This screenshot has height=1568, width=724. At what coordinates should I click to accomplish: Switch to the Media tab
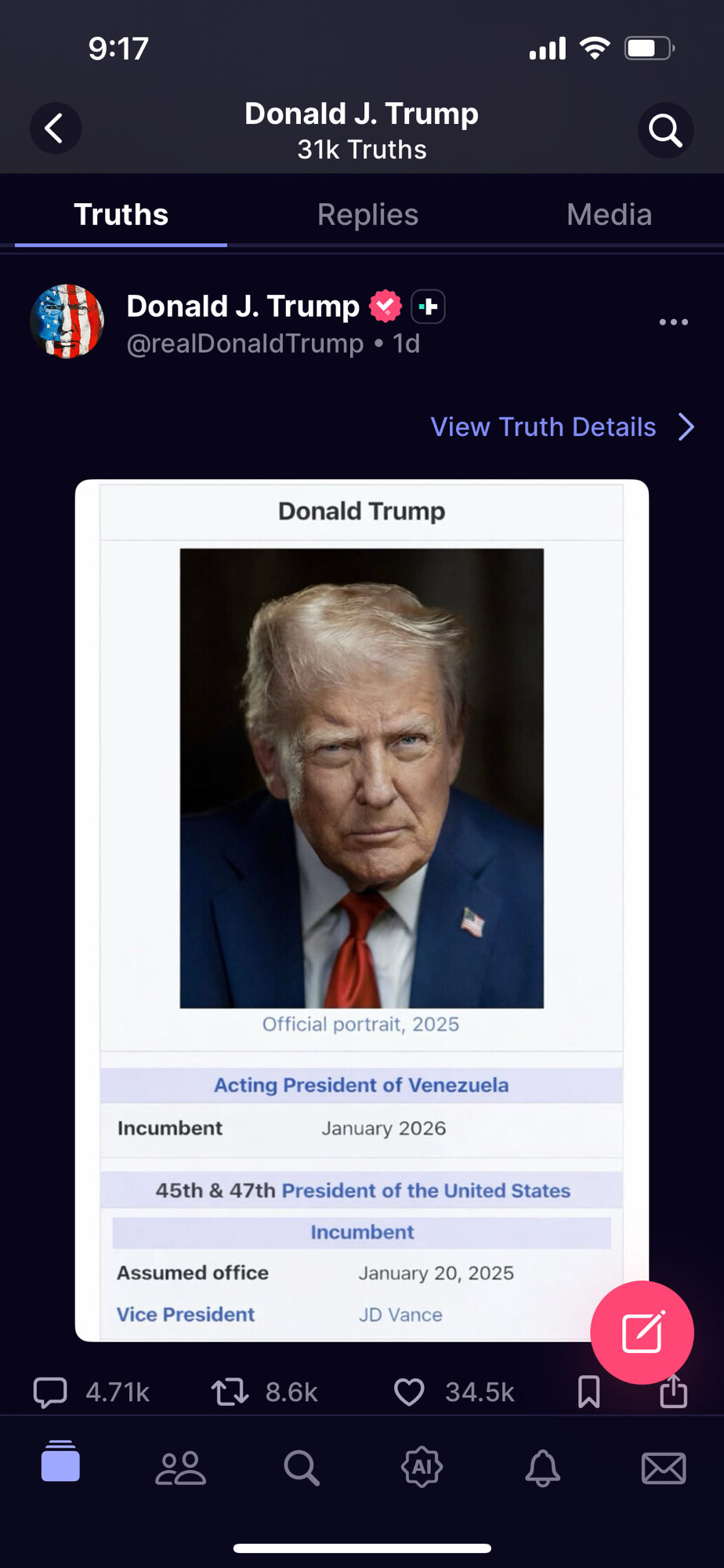(x=609, y=215)
